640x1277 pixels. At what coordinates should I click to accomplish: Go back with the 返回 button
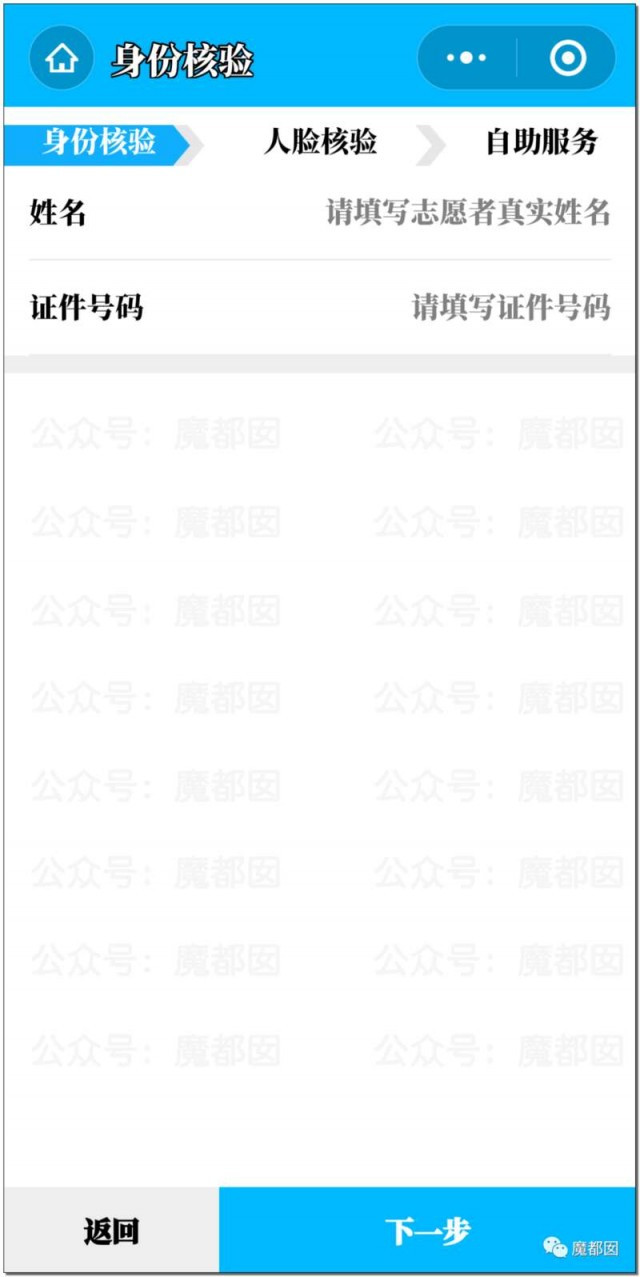(x=111, y=1230)
